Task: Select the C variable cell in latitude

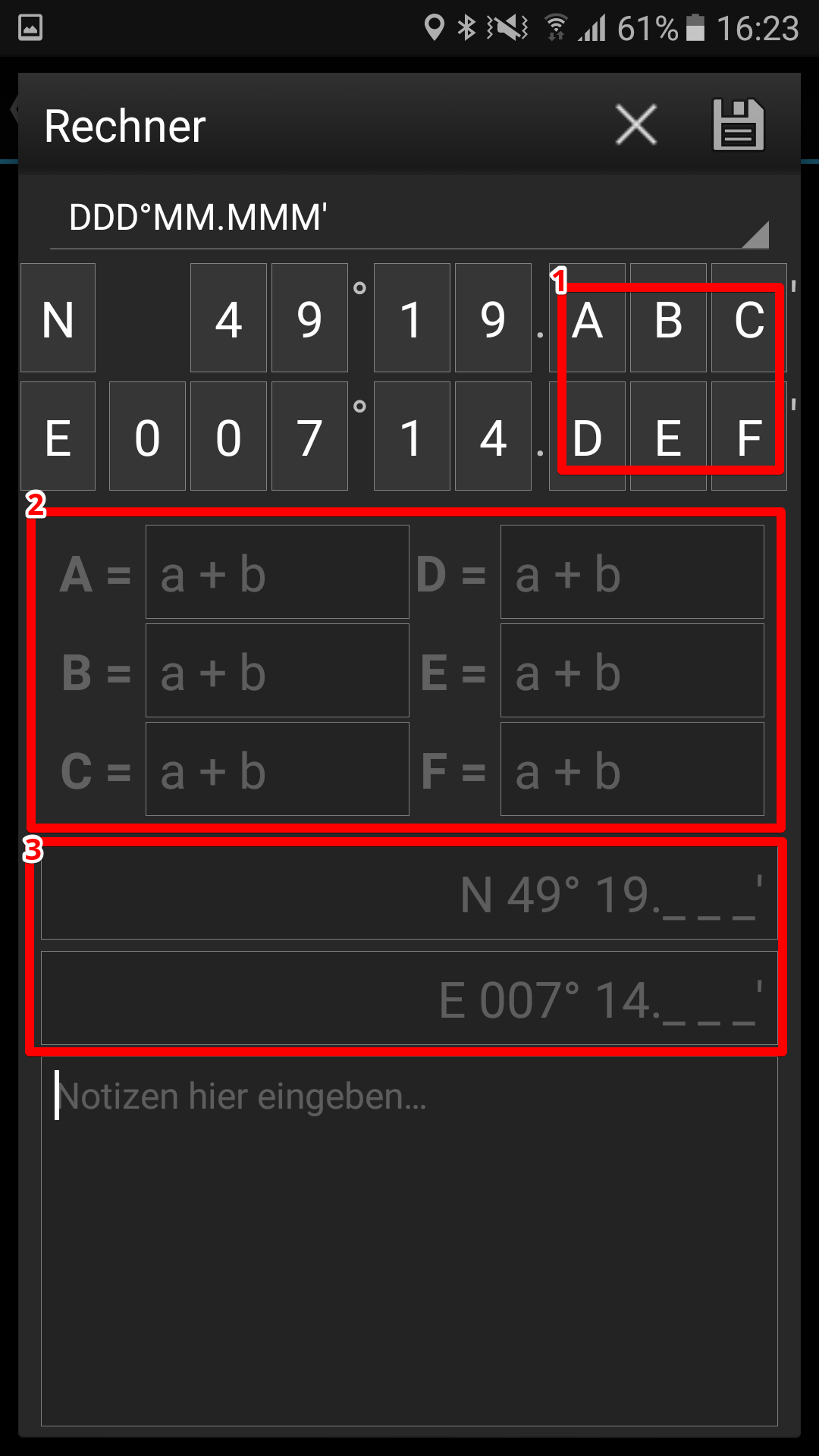Action: [x=749, y=318]
